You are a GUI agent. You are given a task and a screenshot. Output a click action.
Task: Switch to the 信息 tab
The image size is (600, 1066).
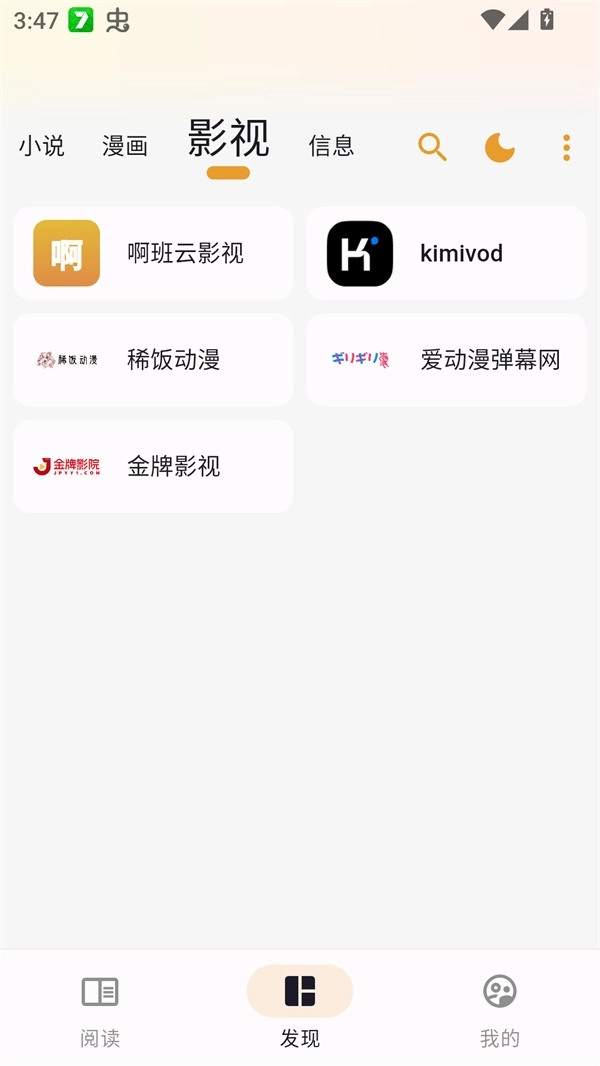click(331, 146)
